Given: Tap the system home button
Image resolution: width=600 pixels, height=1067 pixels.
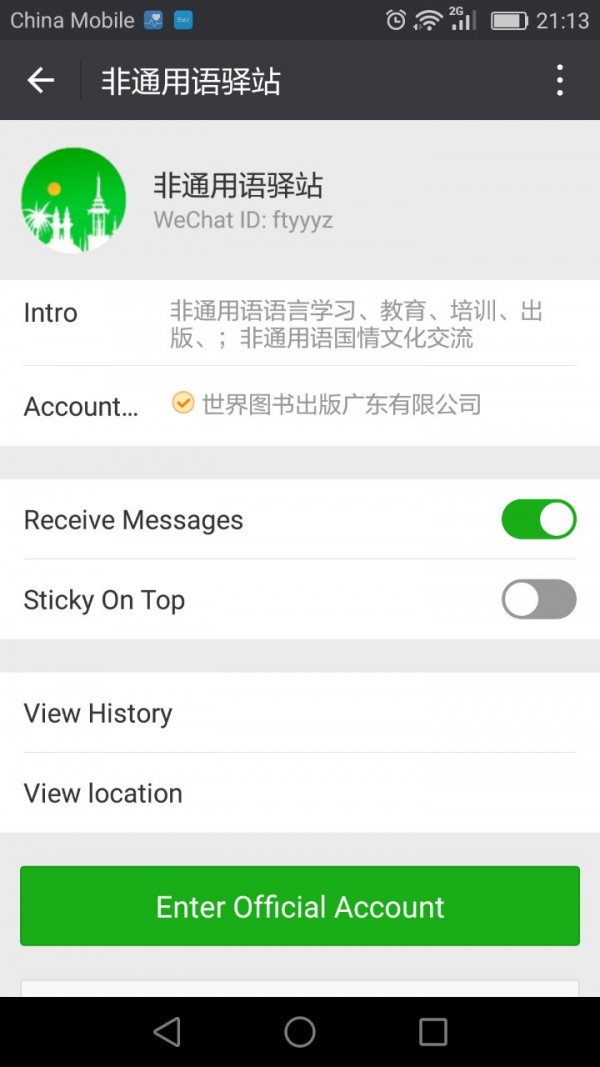Looking at the screenshot, I should pyautogui.click(x=300, y=1032).
